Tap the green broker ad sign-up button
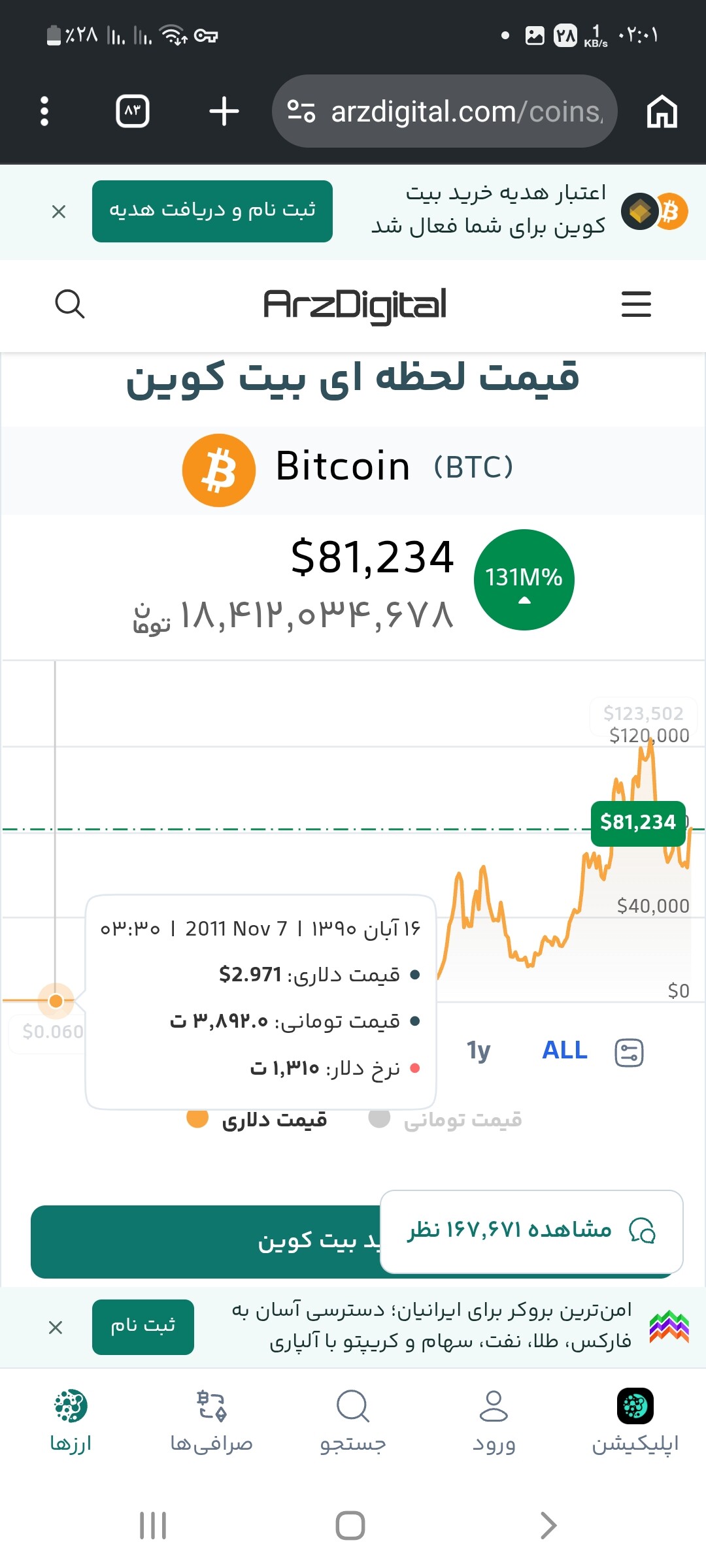The image size is (706, 1568). pyautogui.click(x=143, y=1327)
